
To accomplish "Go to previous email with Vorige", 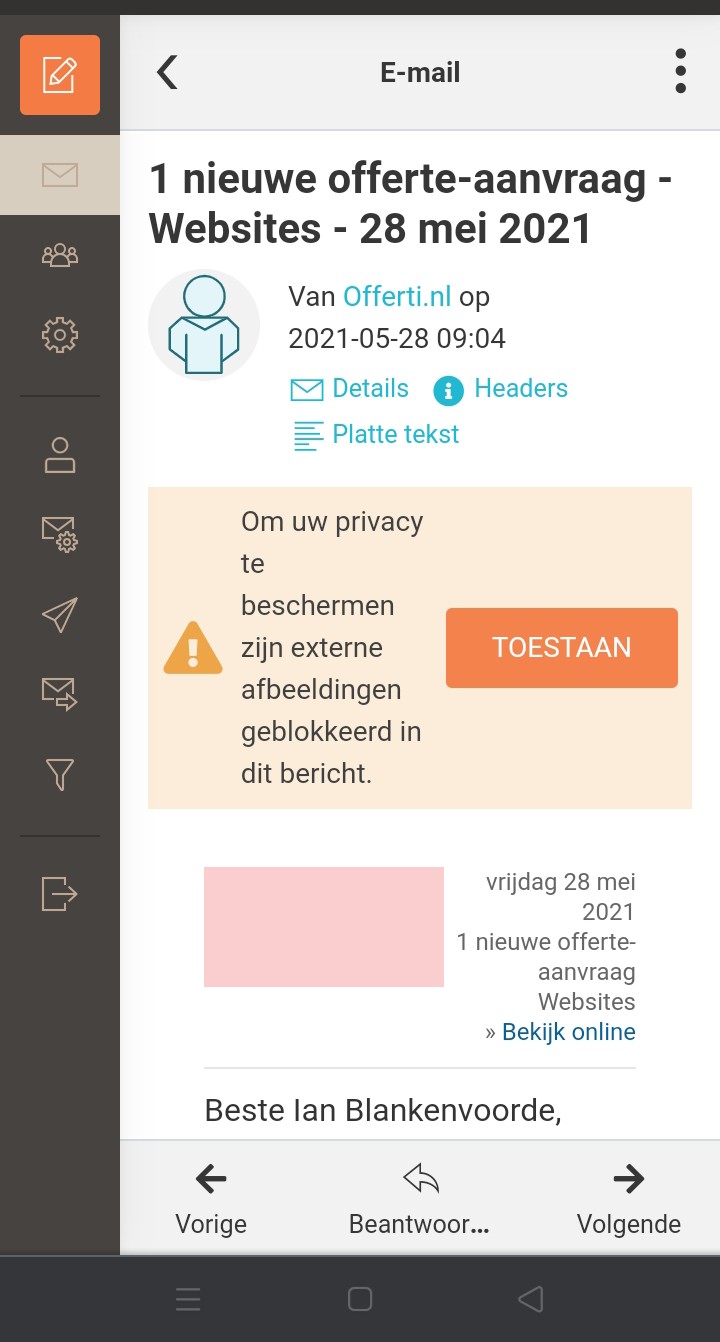I will pos(211,1199).
